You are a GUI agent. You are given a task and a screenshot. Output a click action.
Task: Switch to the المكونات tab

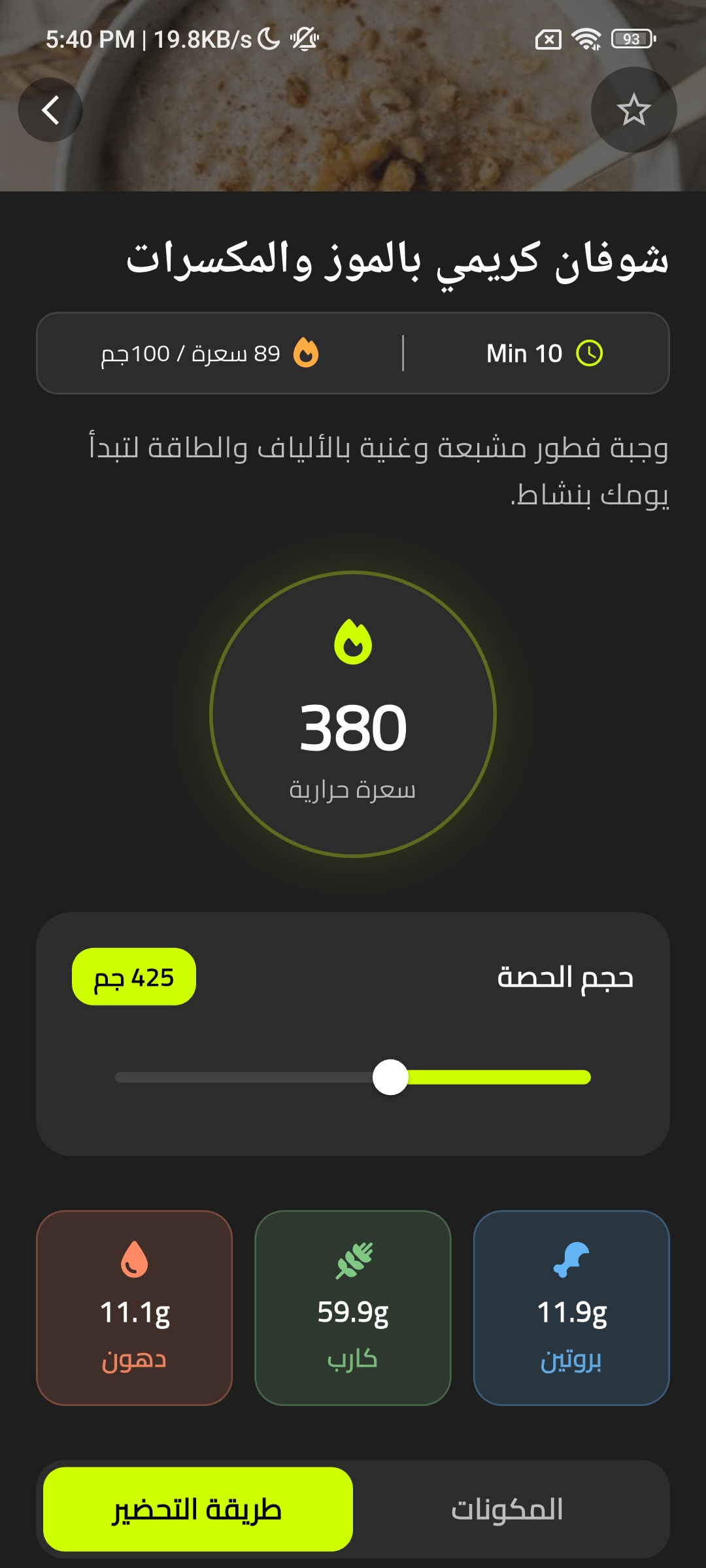507,1509
